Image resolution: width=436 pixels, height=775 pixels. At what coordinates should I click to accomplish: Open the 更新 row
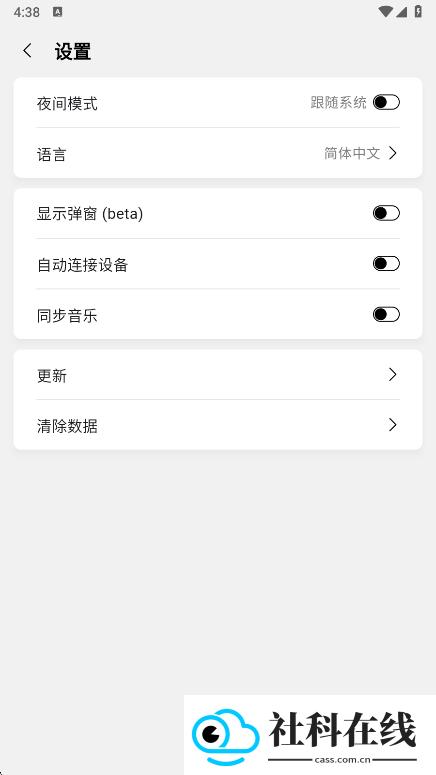tap(218, 375)
